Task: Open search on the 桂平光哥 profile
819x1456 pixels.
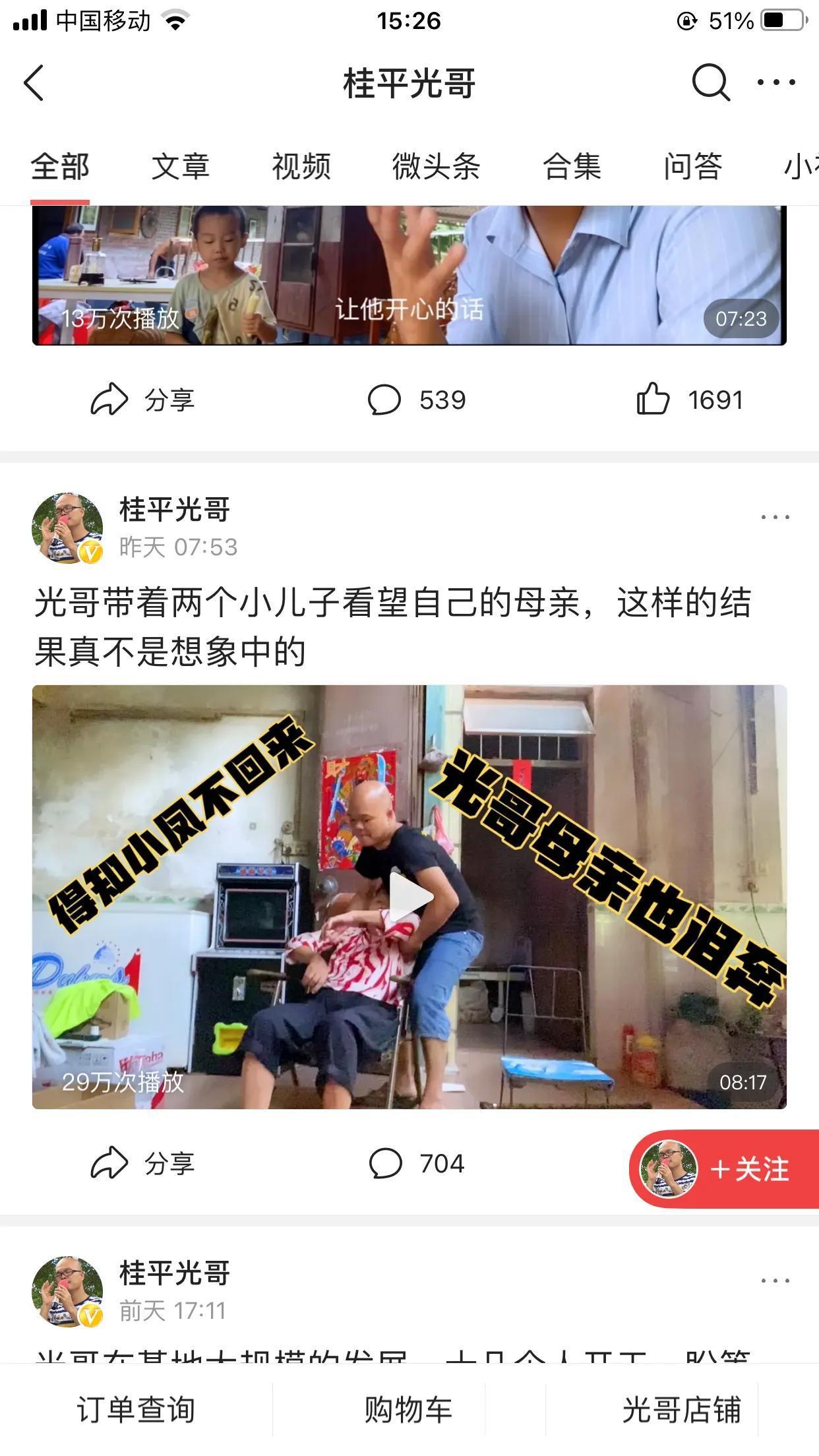Action: (x=710, y=83)
